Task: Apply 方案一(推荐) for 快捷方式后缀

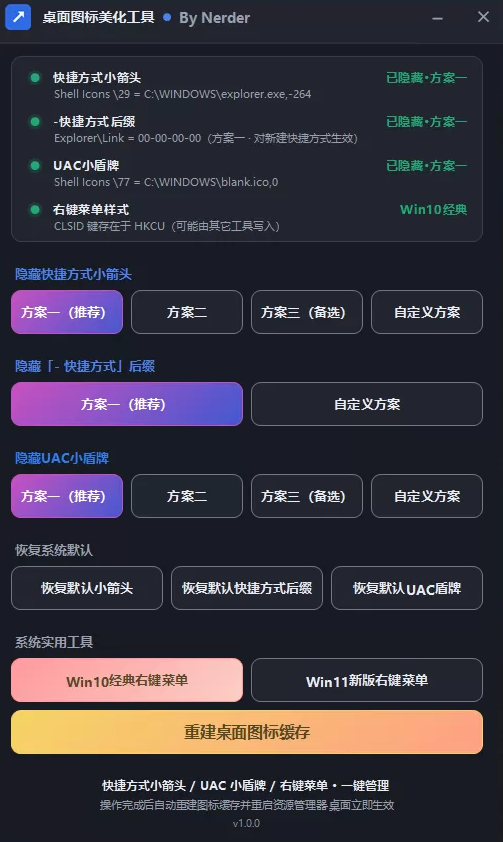Action: coord(127,404)
